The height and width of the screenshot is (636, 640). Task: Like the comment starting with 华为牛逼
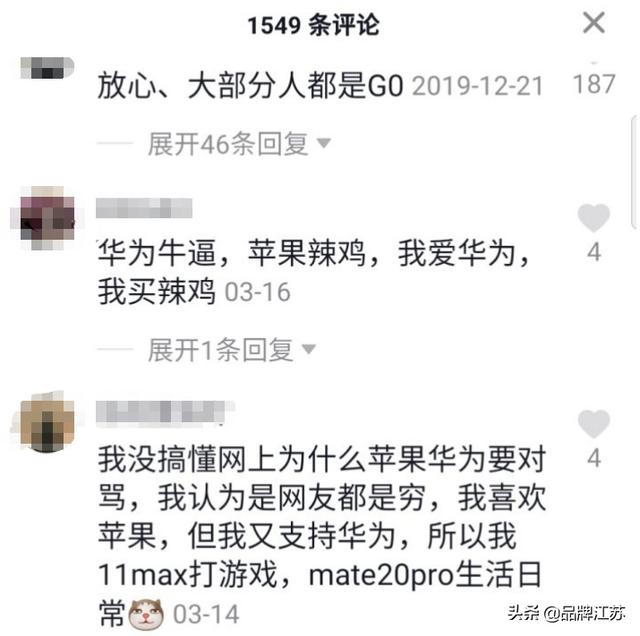tap(594, 218)
